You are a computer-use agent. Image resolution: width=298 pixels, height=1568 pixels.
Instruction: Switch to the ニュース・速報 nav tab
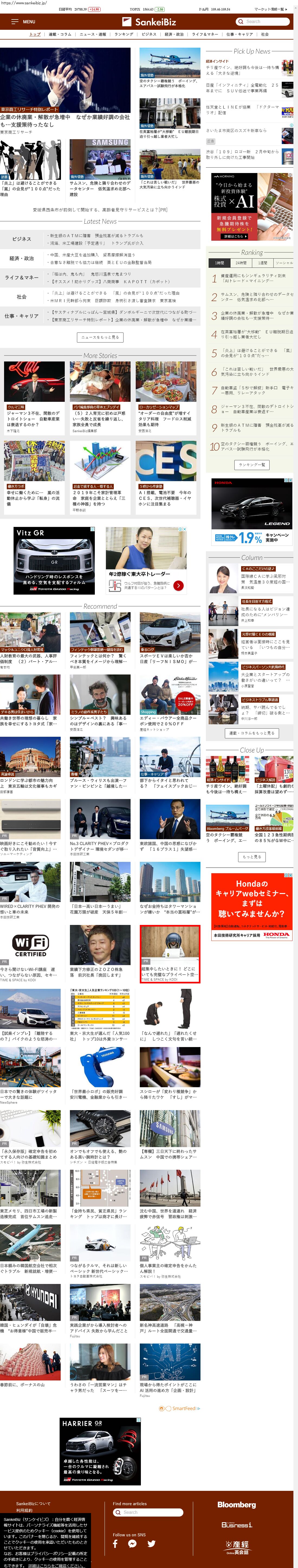tap(93, 34)
